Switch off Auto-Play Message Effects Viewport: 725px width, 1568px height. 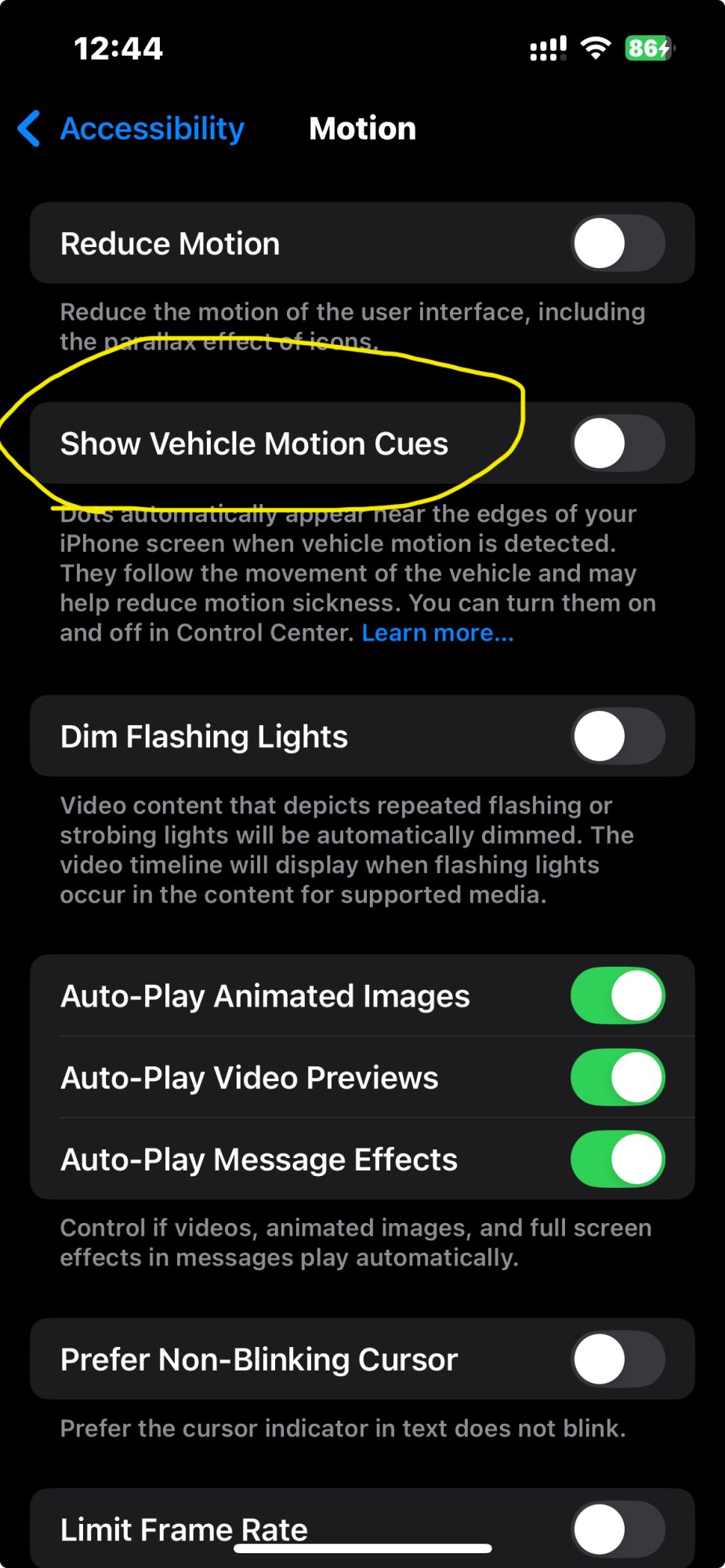pyautogui.click(x=618, y=1159)
